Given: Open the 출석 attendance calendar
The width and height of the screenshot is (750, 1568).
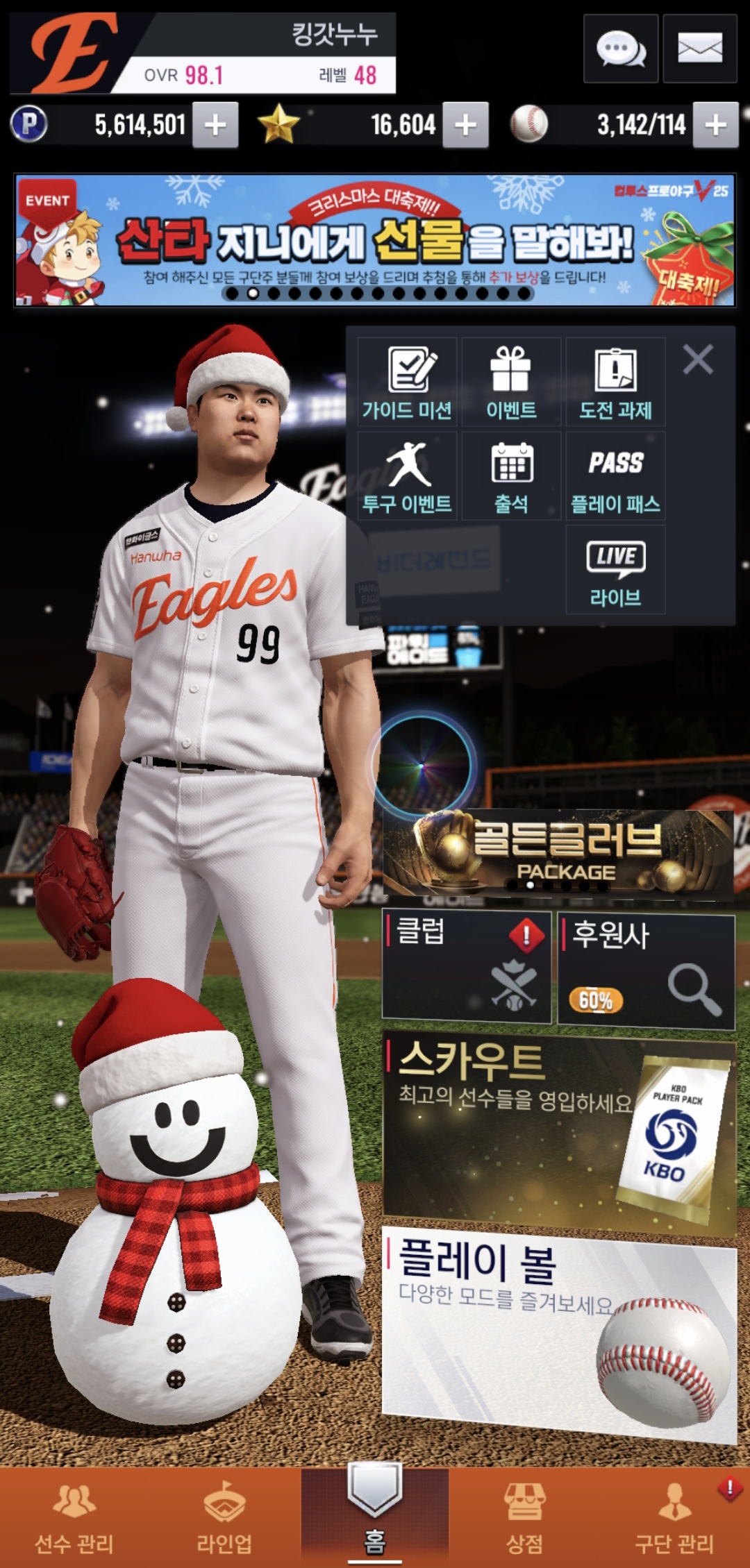Looking at the screenshot, I should (511, 476).
